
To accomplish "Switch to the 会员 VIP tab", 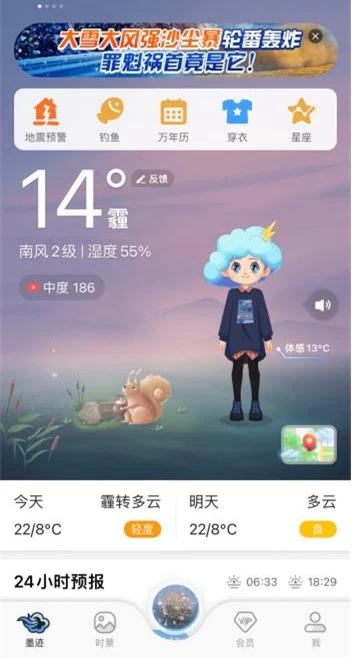I will pyautogui.click(x=245, y=629).
